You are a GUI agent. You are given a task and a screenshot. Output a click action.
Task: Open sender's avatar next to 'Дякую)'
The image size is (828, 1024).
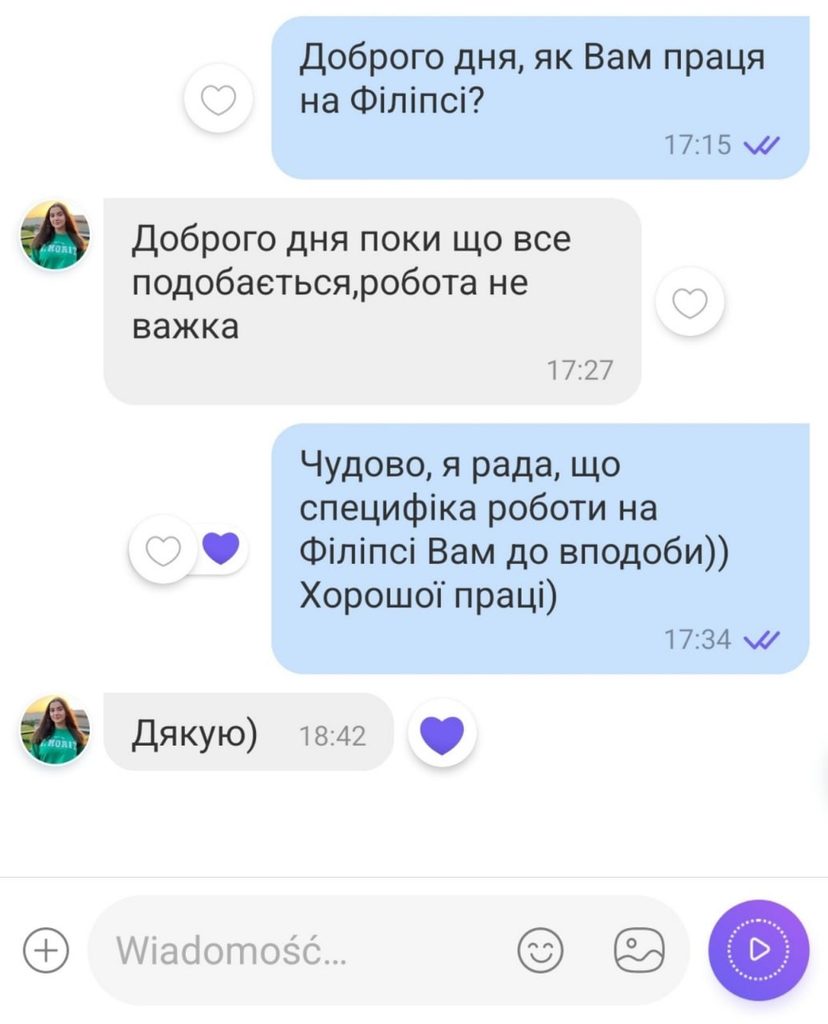(56, 729)
